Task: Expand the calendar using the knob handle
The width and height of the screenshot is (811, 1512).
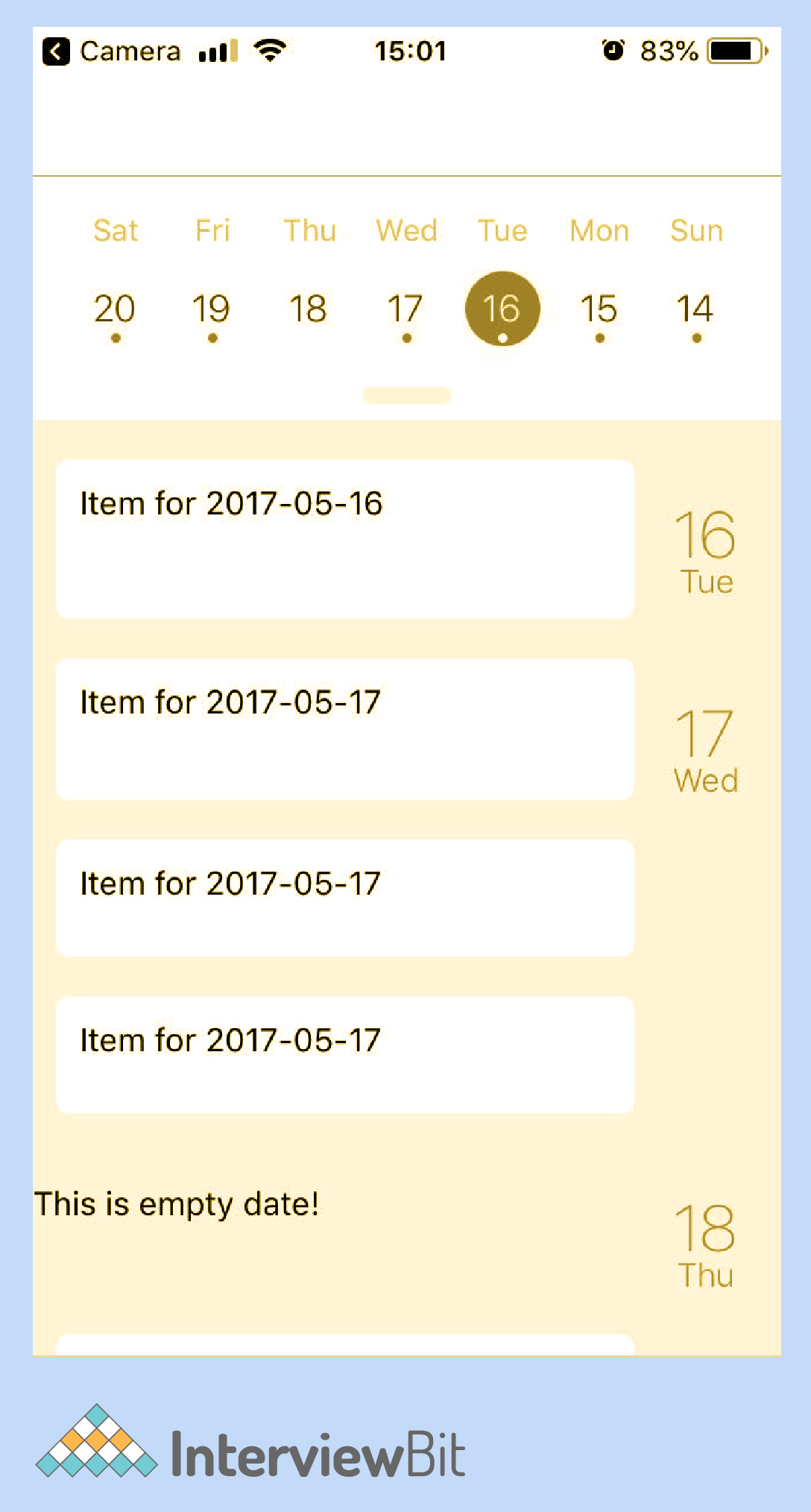Action: (x=407, y=395)
